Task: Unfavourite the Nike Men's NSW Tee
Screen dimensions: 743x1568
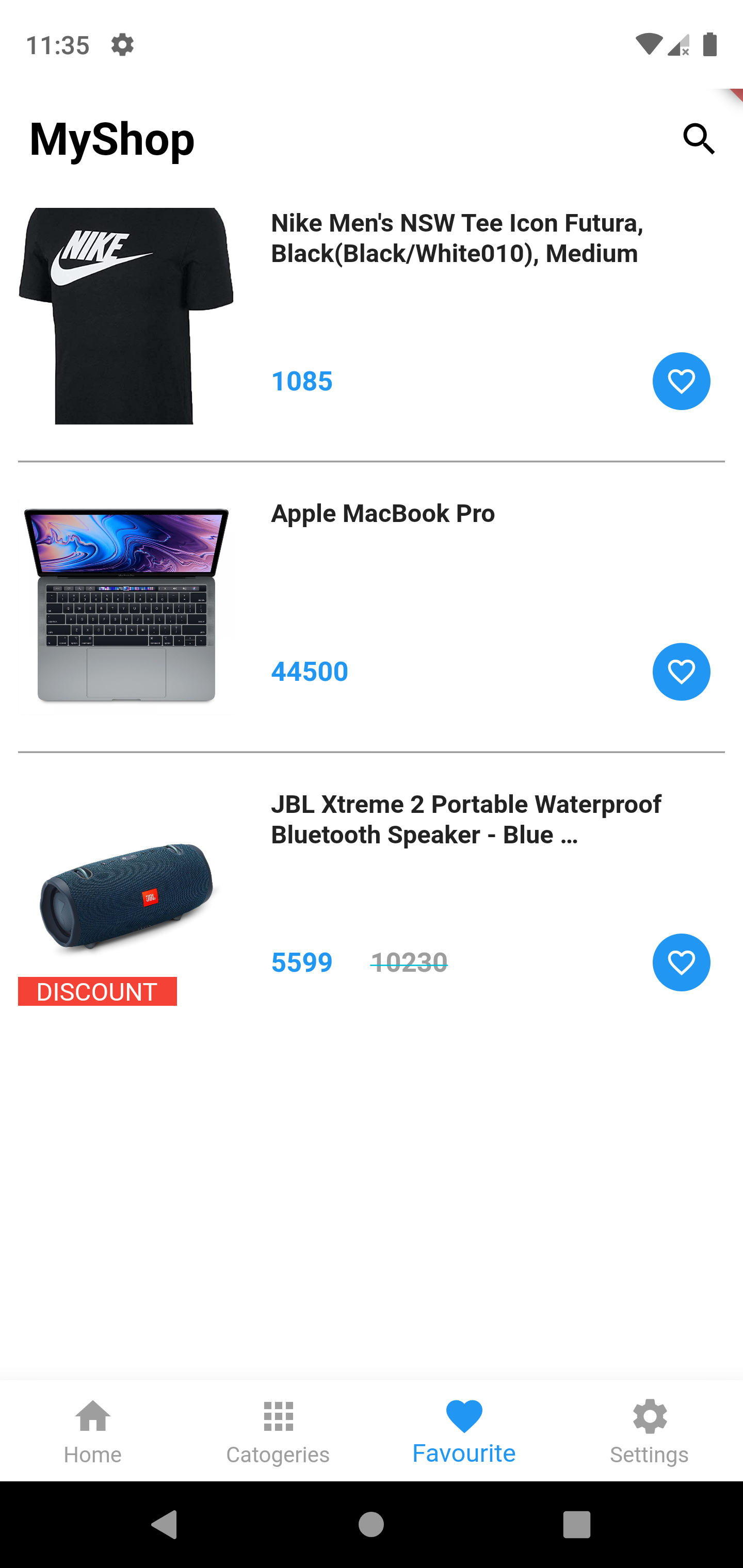Action: click(x=681, y=381)
